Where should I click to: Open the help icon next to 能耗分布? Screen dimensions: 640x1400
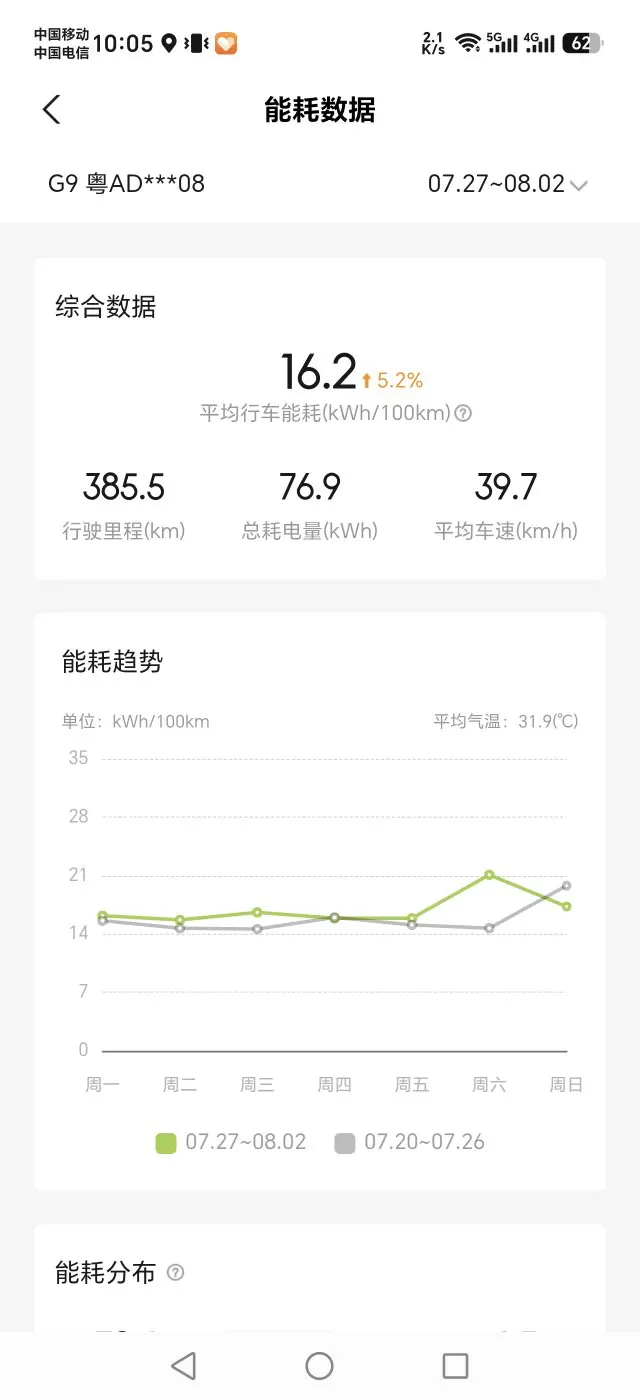pyautogui.click(x=176, y=1272)
